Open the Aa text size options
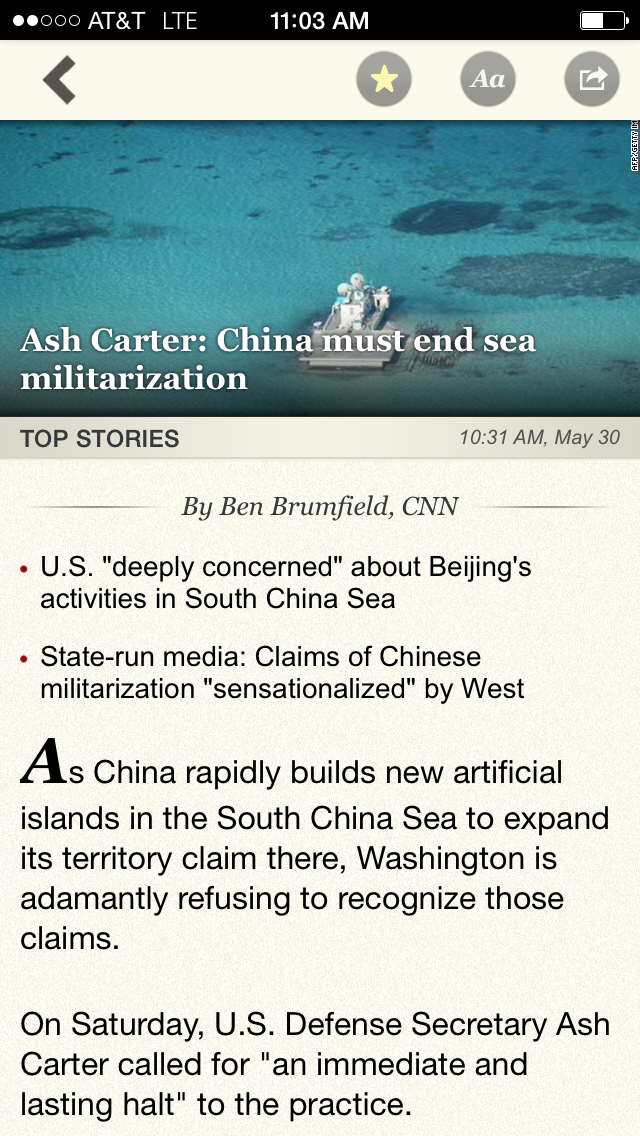This screenshot has height=1136, width=640. coord(488,79)
